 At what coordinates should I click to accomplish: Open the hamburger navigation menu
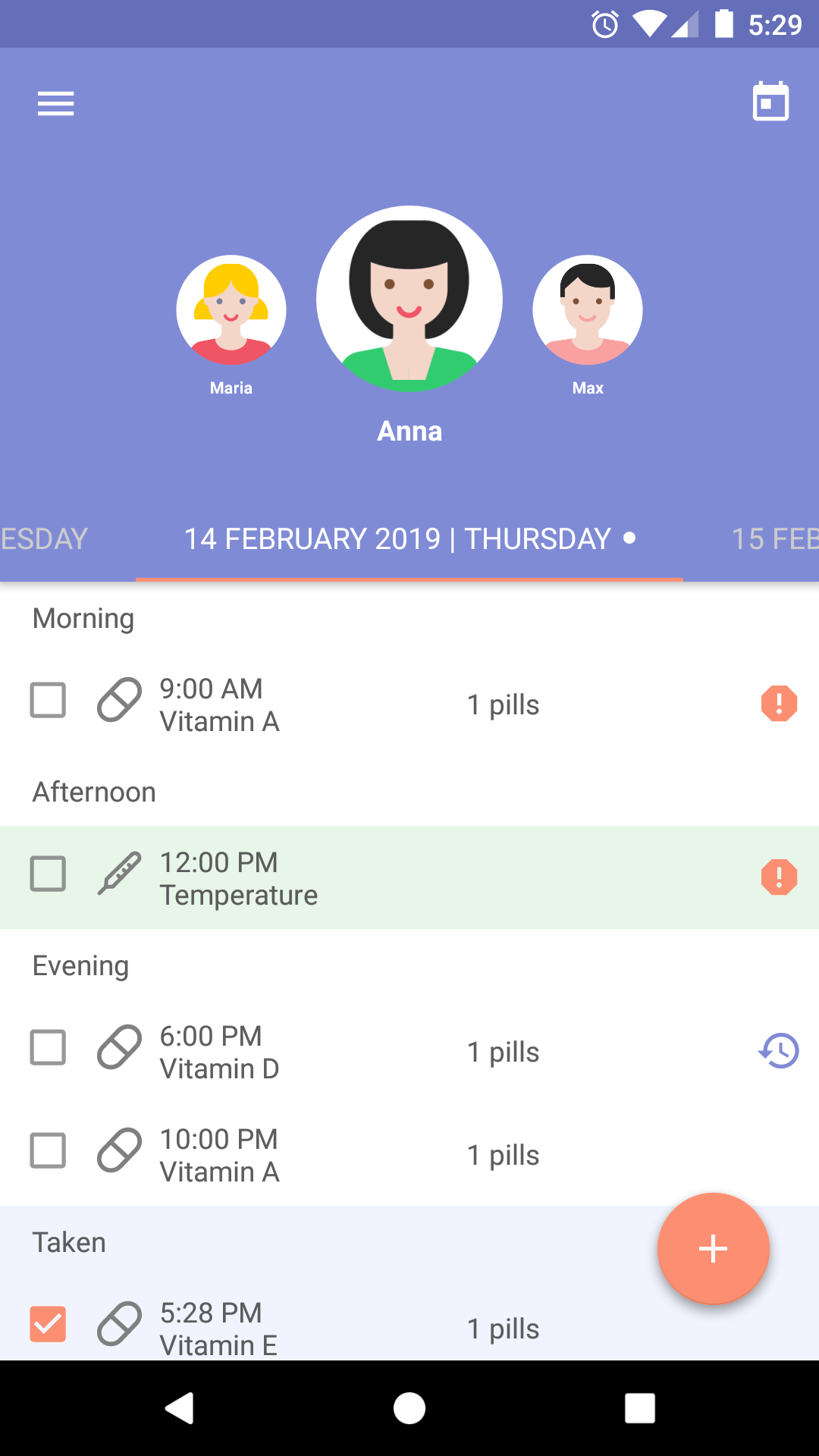[55, 103]
